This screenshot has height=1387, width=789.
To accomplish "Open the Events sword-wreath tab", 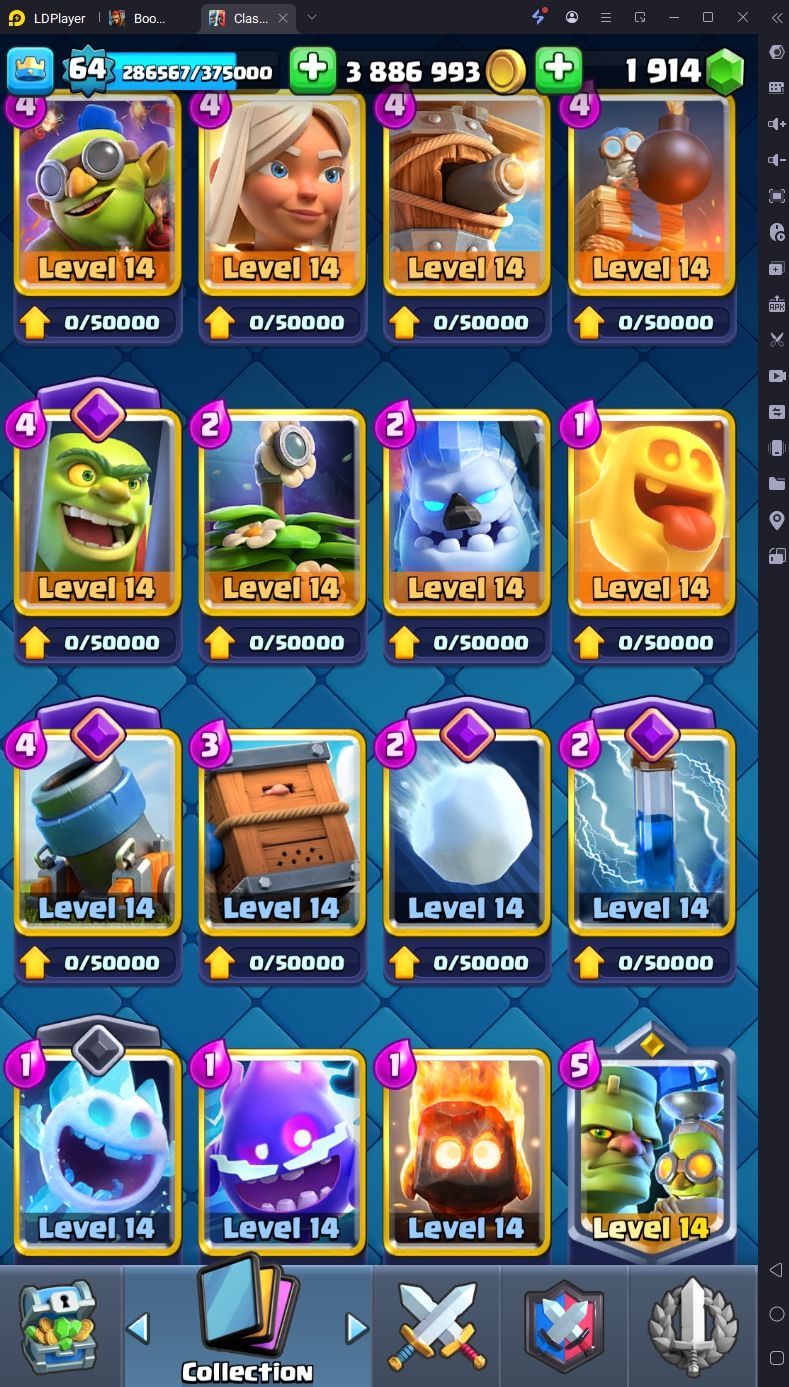I will [692, 1326].
